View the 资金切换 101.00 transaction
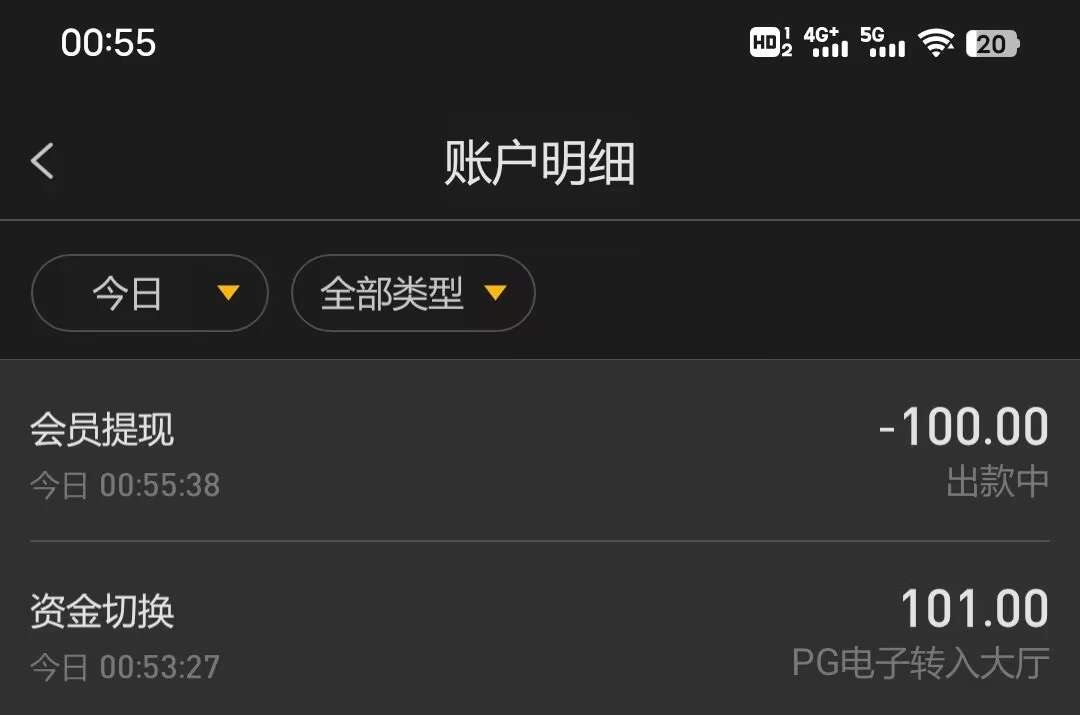 point(540,632)
